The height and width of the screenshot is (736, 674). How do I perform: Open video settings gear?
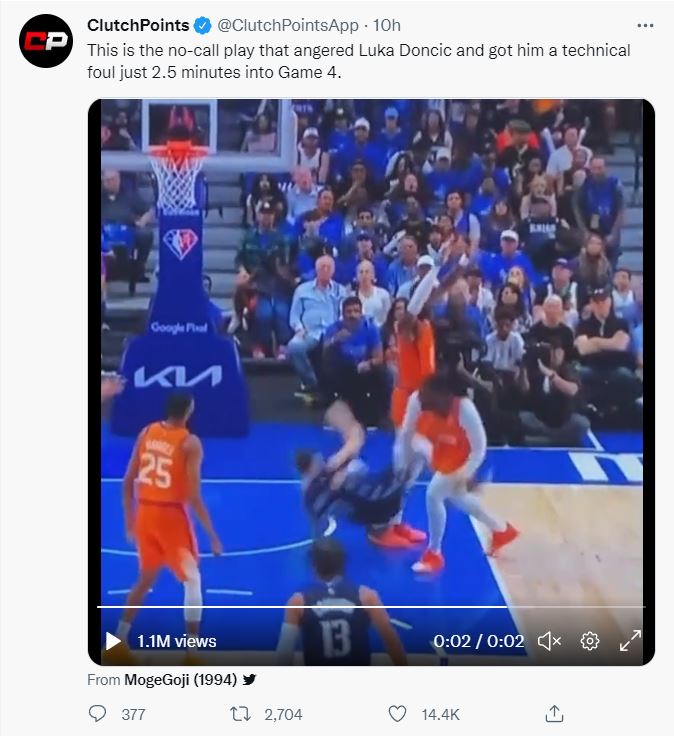coord(590,641)
